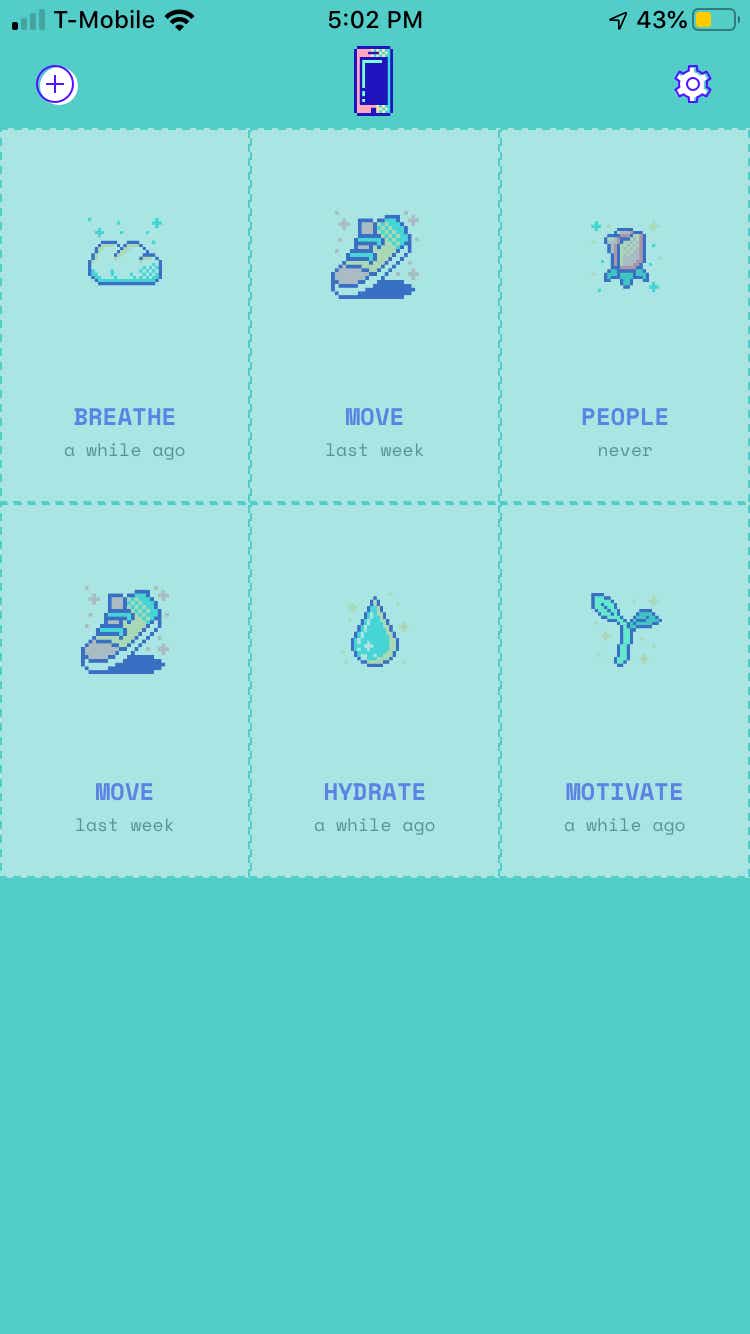The width and height of the screenshot is (750, 1334).
Task: Tap 'a while ago' under BREATHE
Action: tap(124, 450)
